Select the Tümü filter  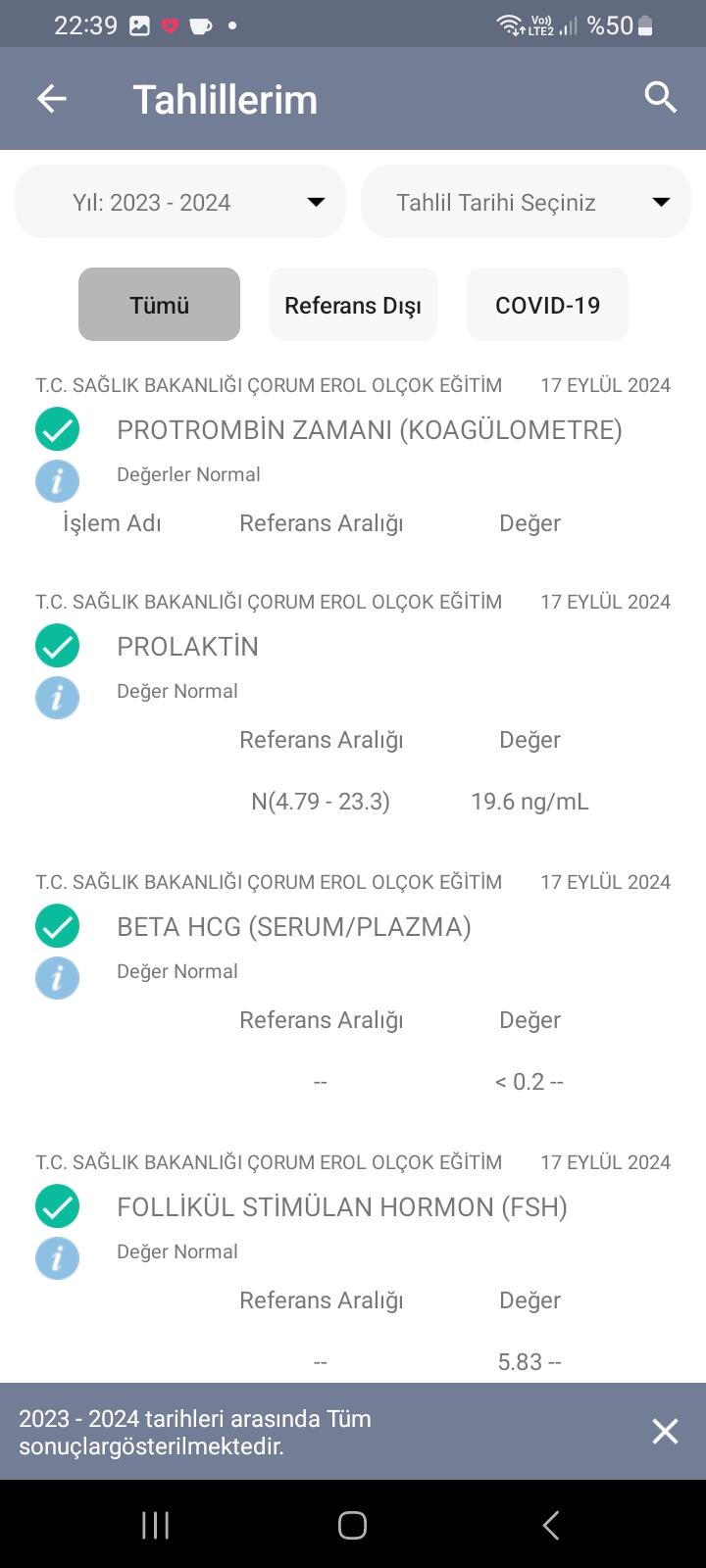[159, 305]
